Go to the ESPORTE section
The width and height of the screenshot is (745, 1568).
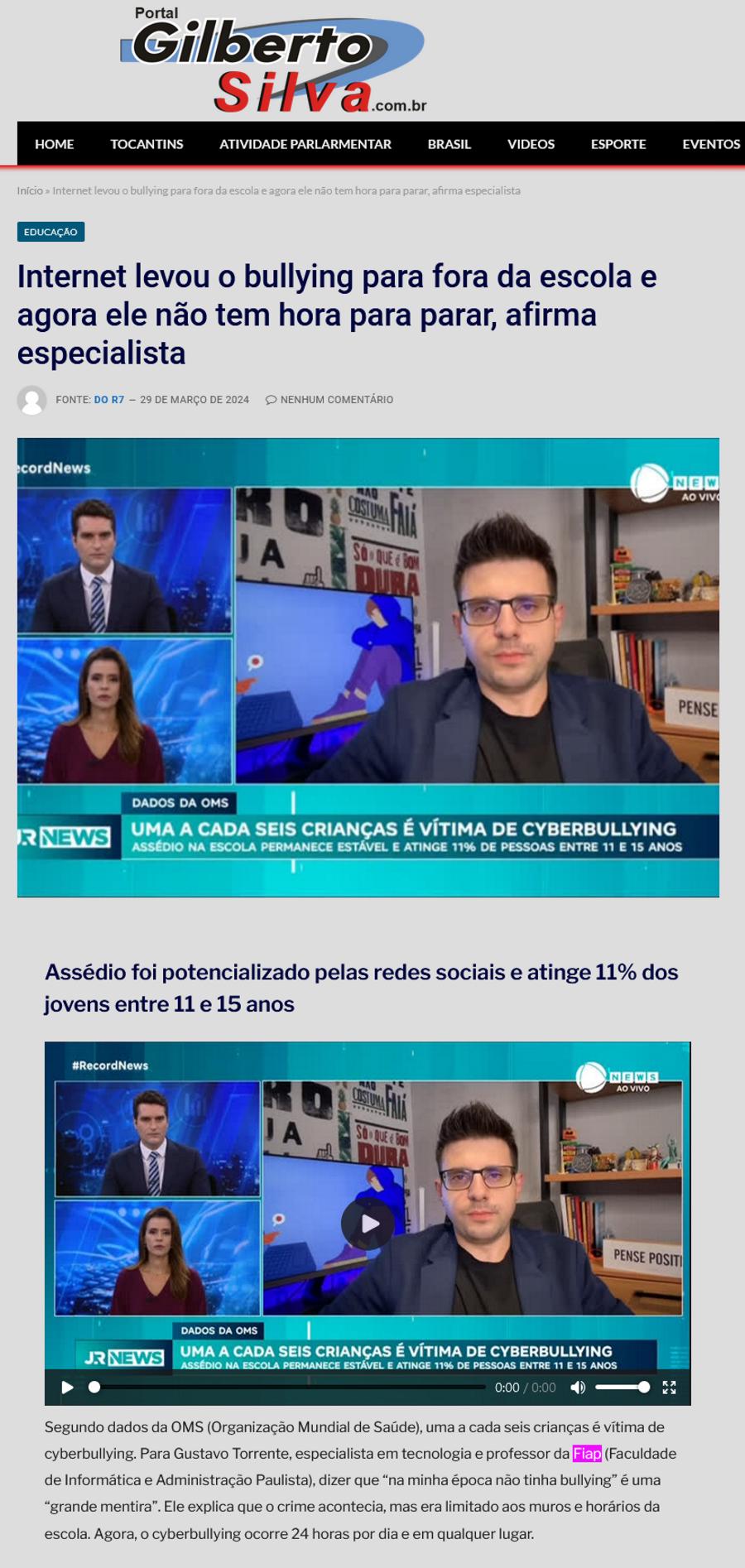618,144
